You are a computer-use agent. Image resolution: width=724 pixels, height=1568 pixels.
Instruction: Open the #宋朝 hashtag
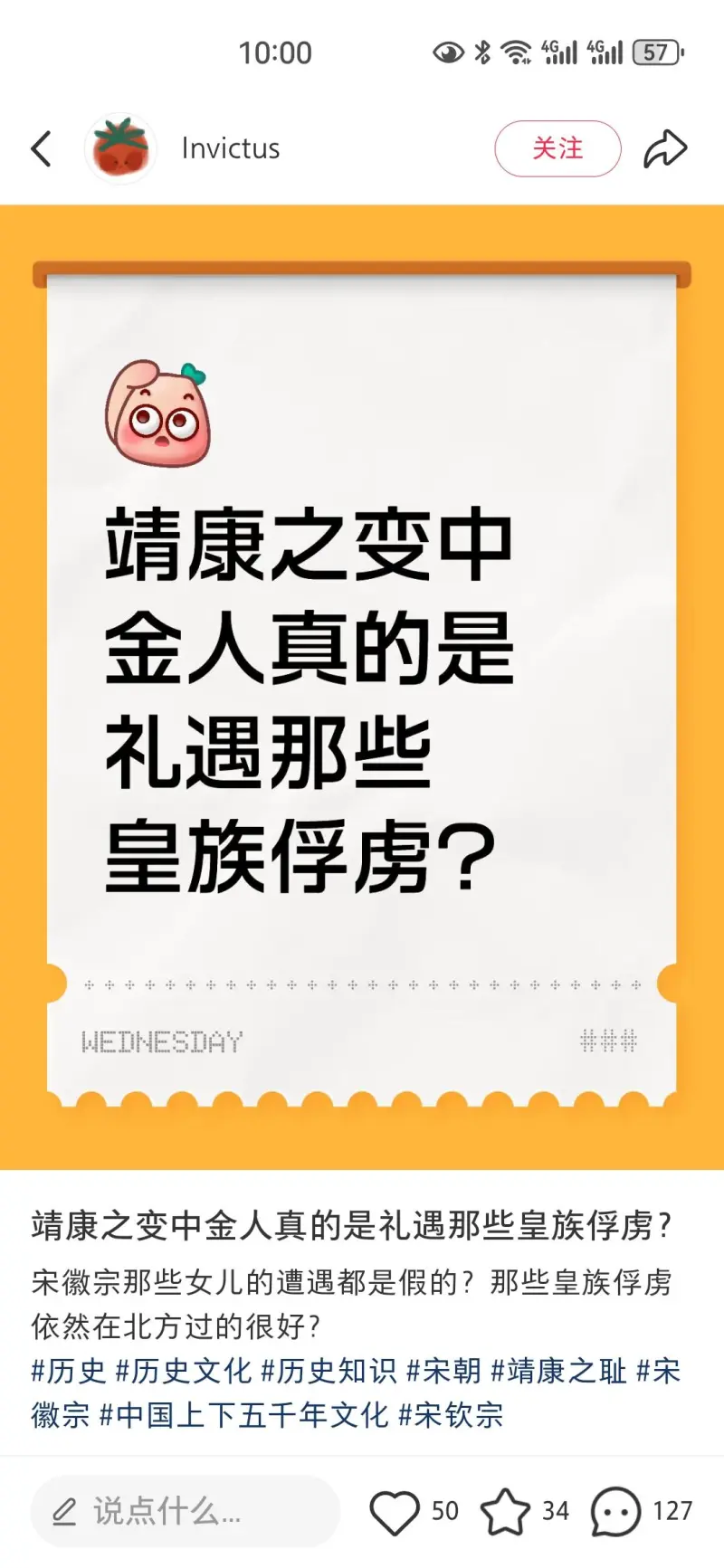tap(443, 1371)
